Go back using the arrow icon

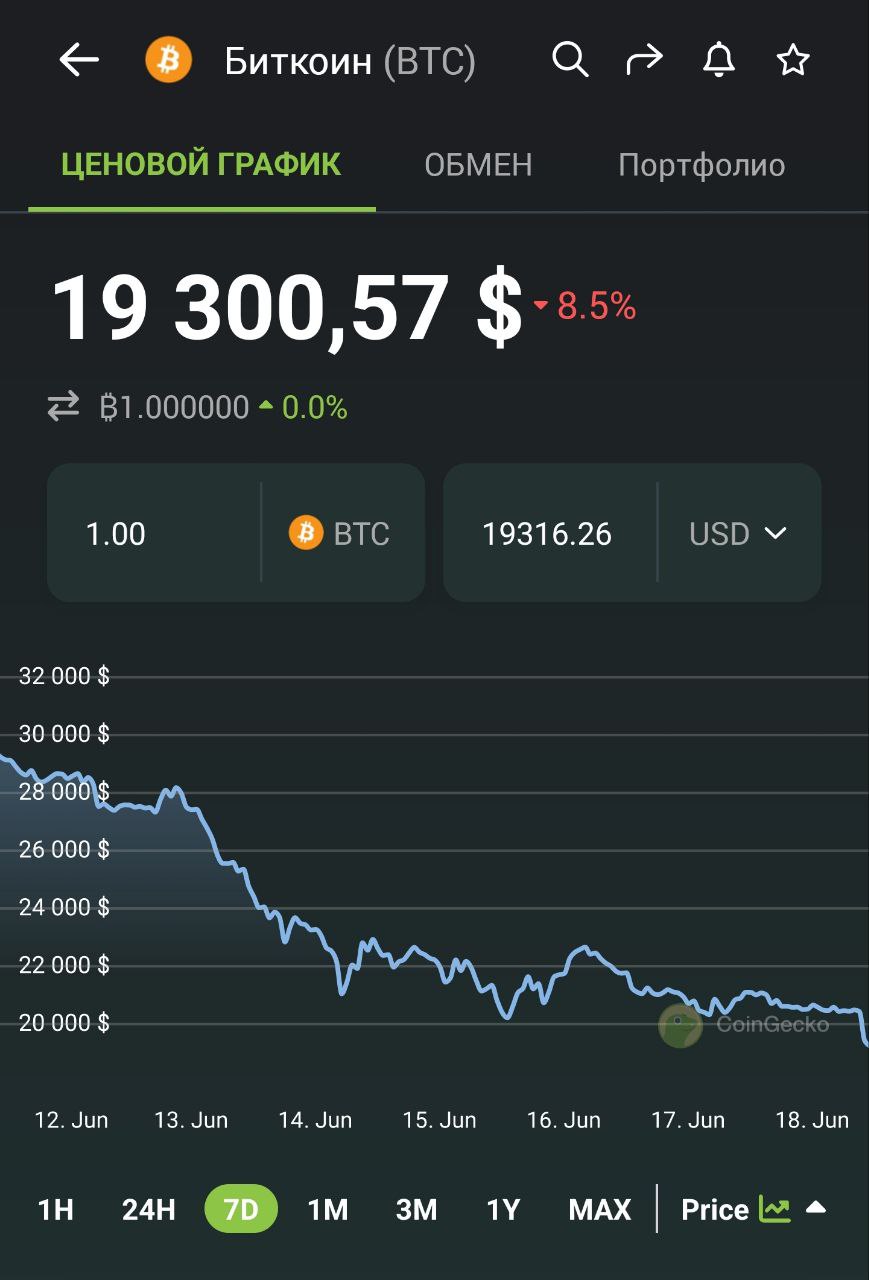tap(79, 61)
